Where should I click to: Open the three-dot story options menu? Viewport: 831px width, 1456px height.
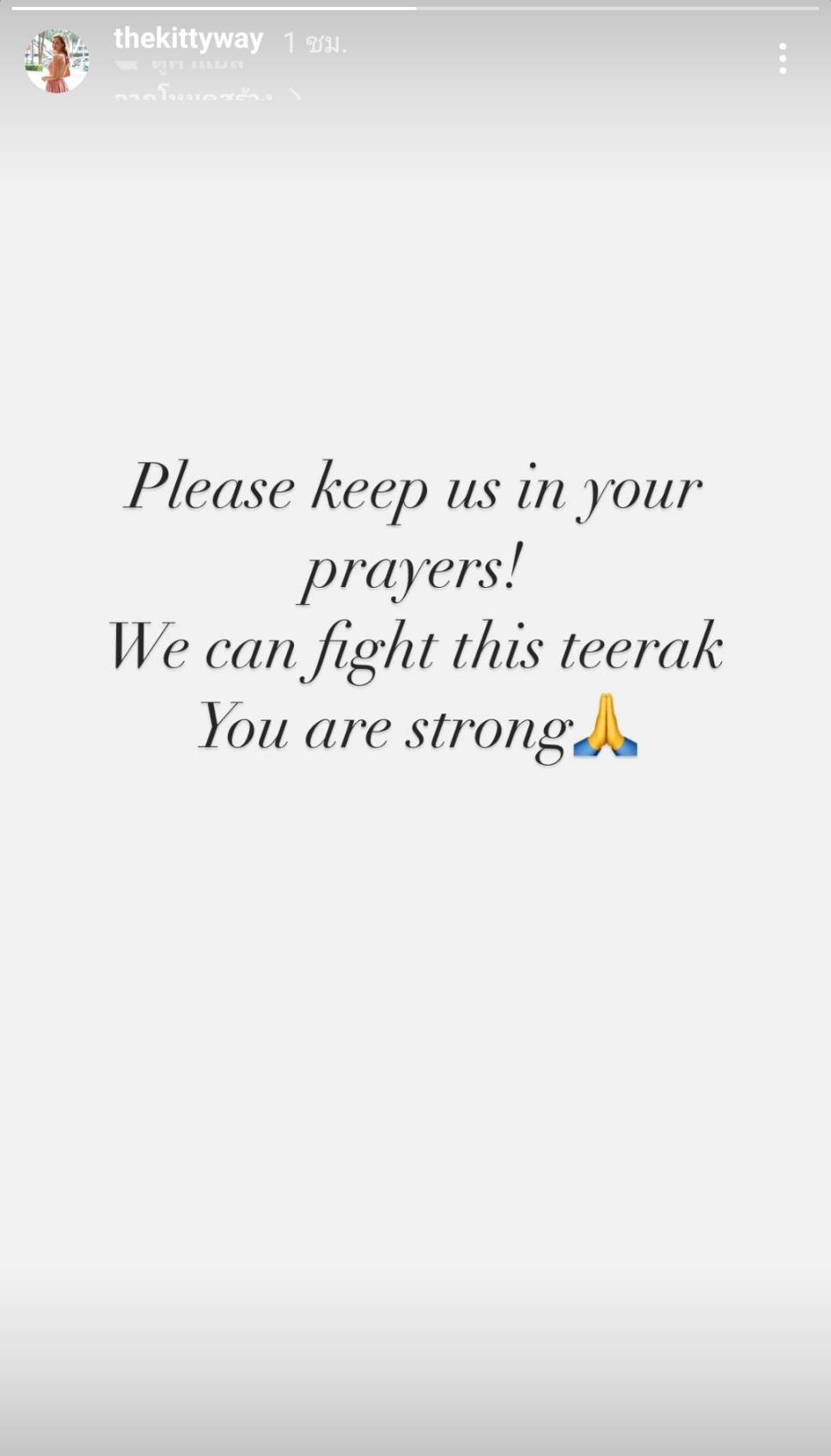[782, 58]
